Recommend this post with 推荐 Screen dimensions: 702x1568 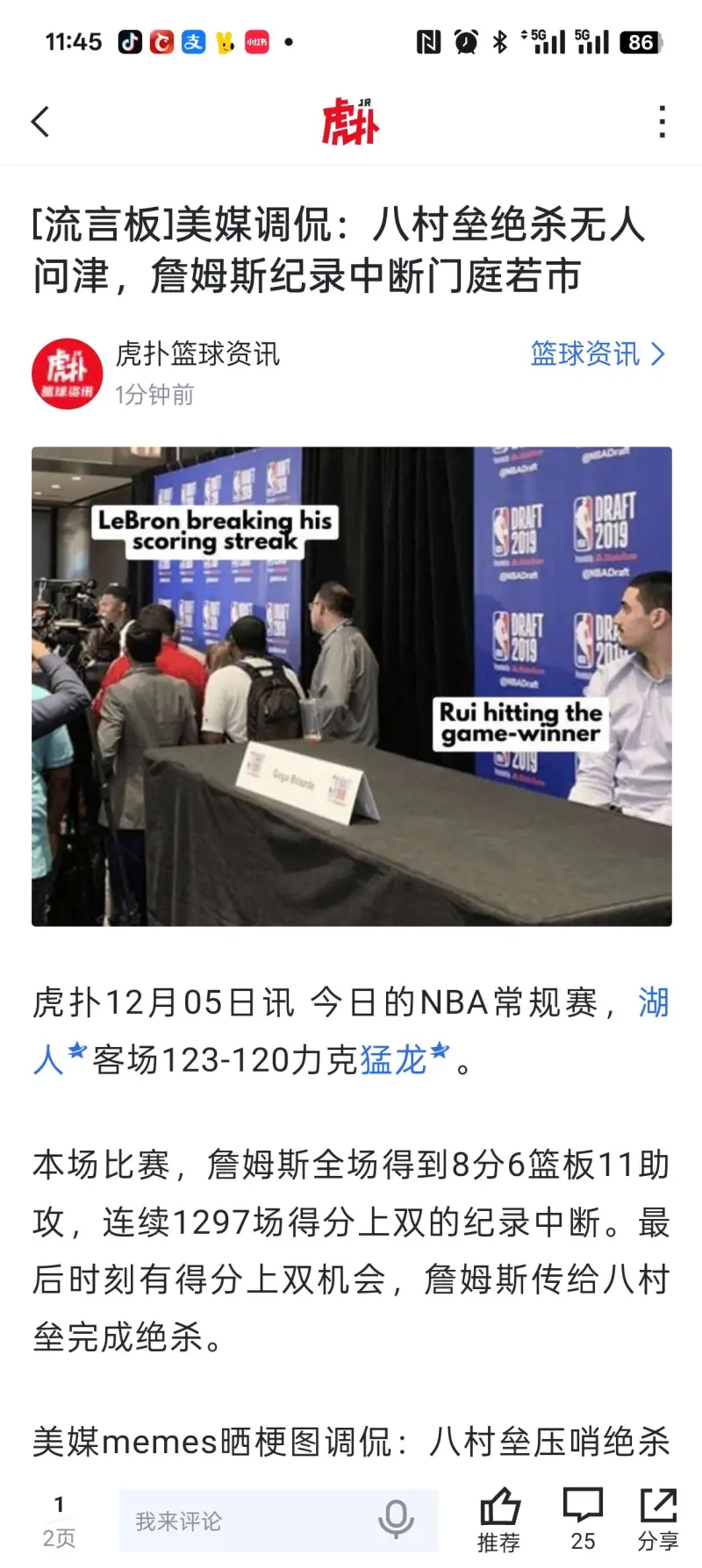tap(499, 1521)
